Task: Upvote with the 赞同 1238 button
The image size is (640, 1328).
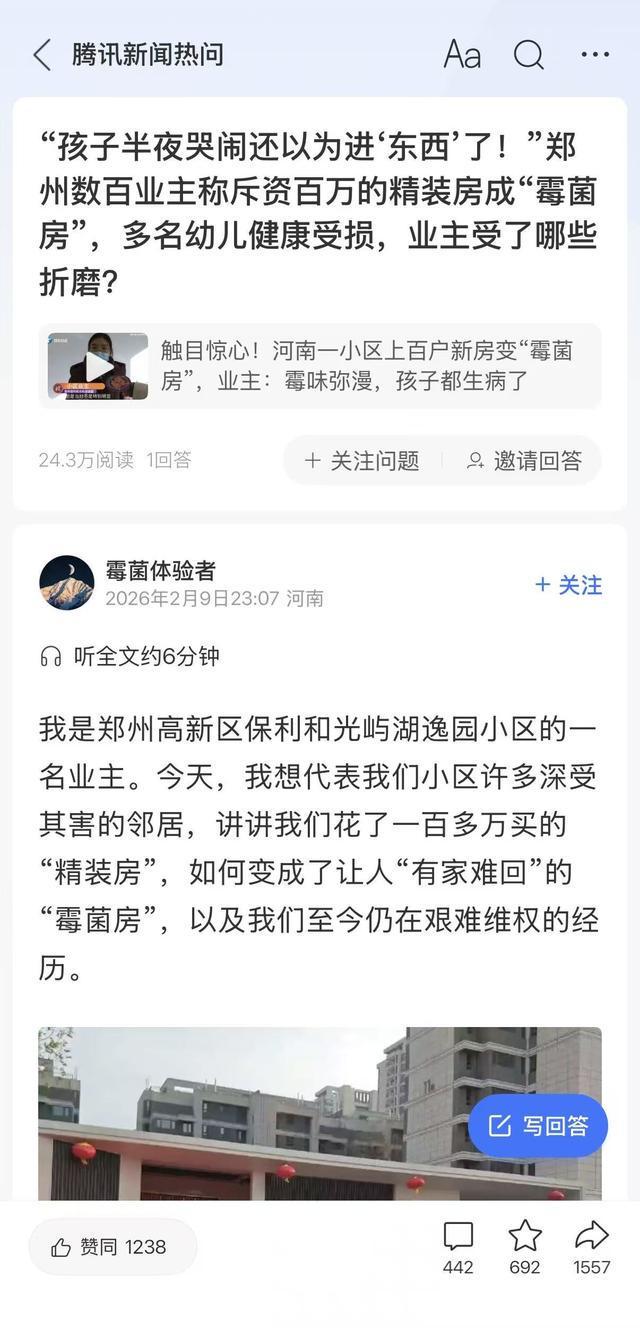Action: [x=112, y=1247]
